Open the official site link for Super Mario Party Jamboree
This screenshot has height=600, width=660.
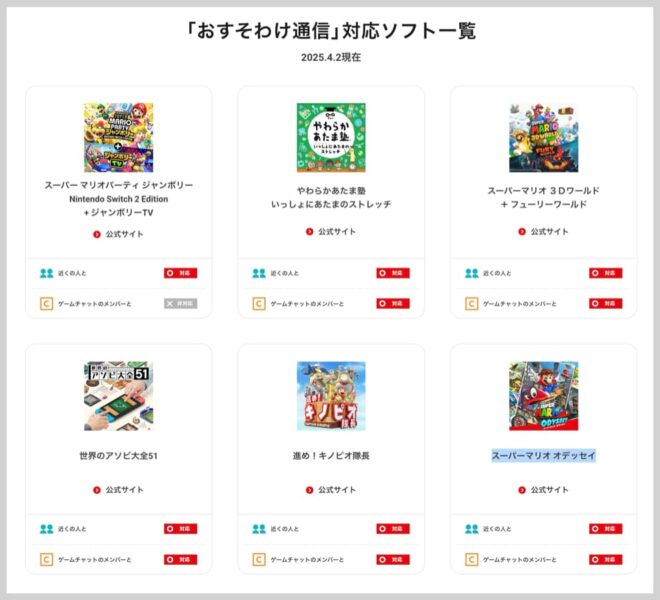point(119,234)
